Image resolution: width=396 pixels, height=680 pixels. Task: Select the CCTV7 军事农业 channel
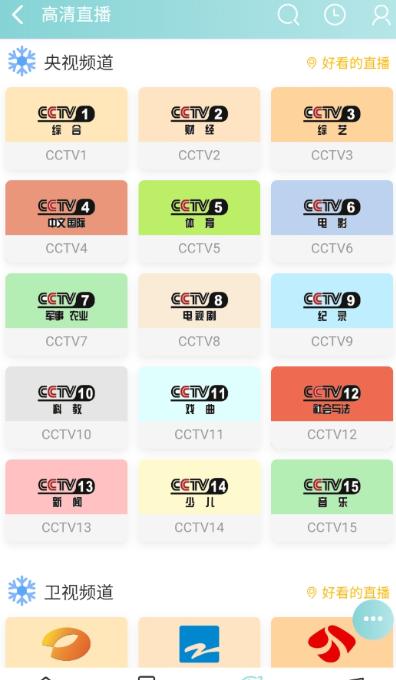point(66,314)
